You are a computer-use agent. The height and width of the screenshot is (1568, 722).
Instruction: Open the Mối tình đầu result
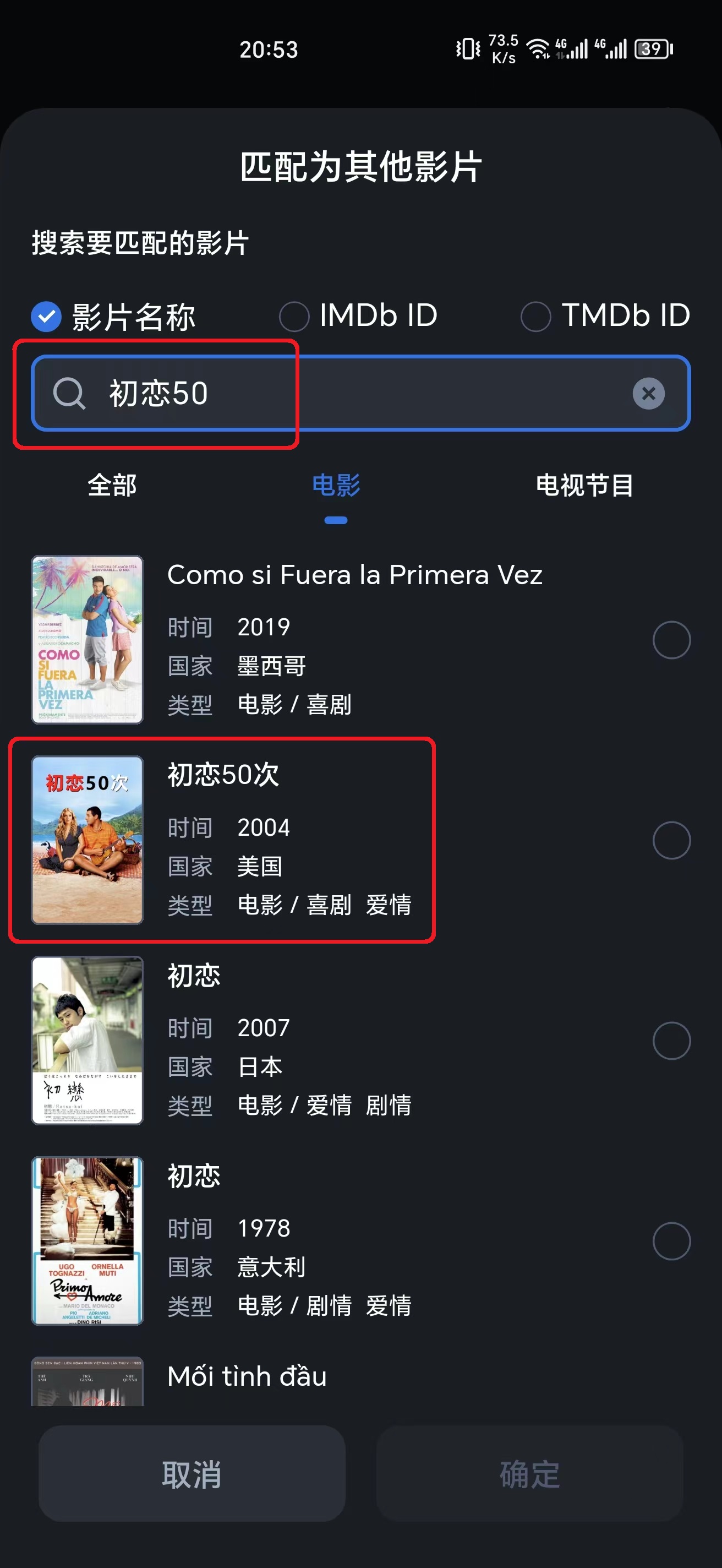247,1377
